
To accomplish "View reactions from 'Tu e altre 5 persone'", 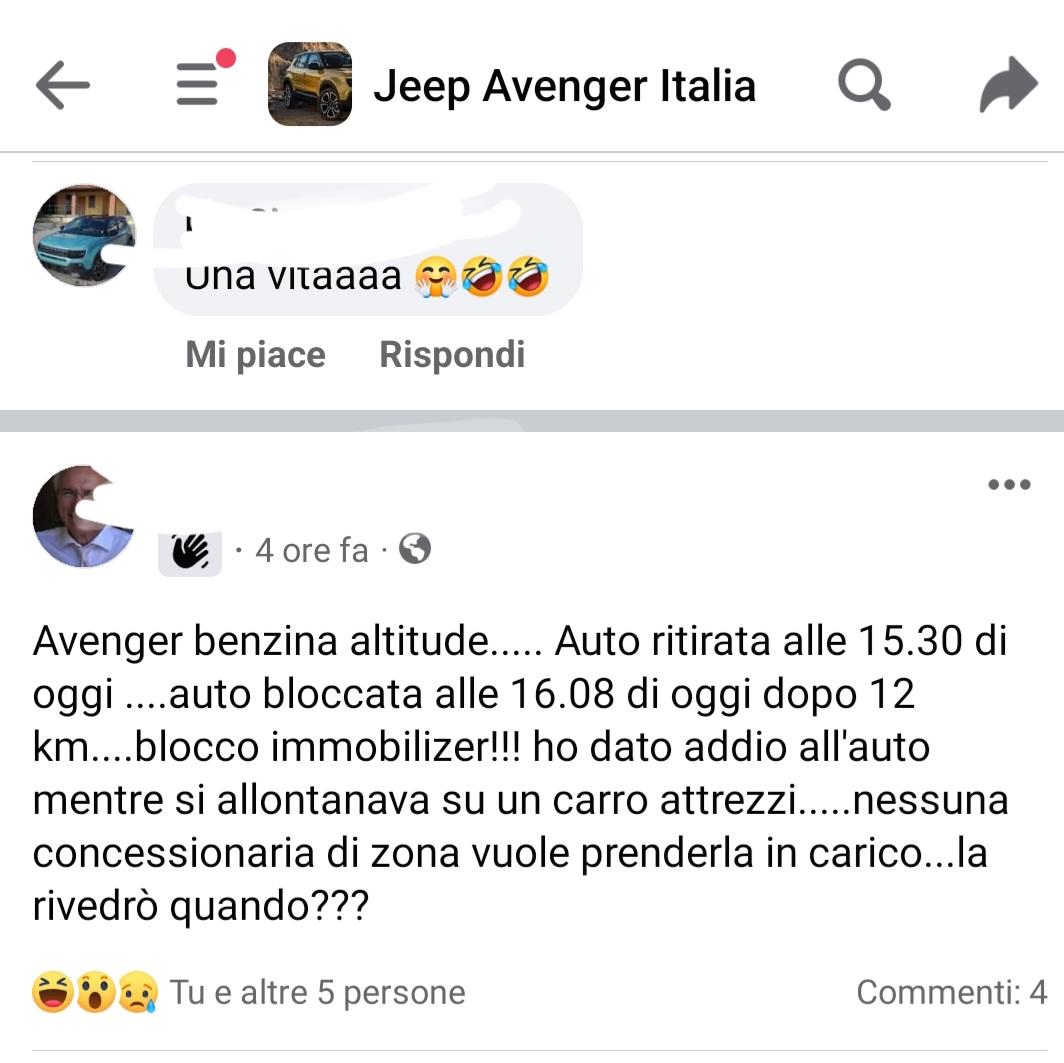I will pos(316,992).
